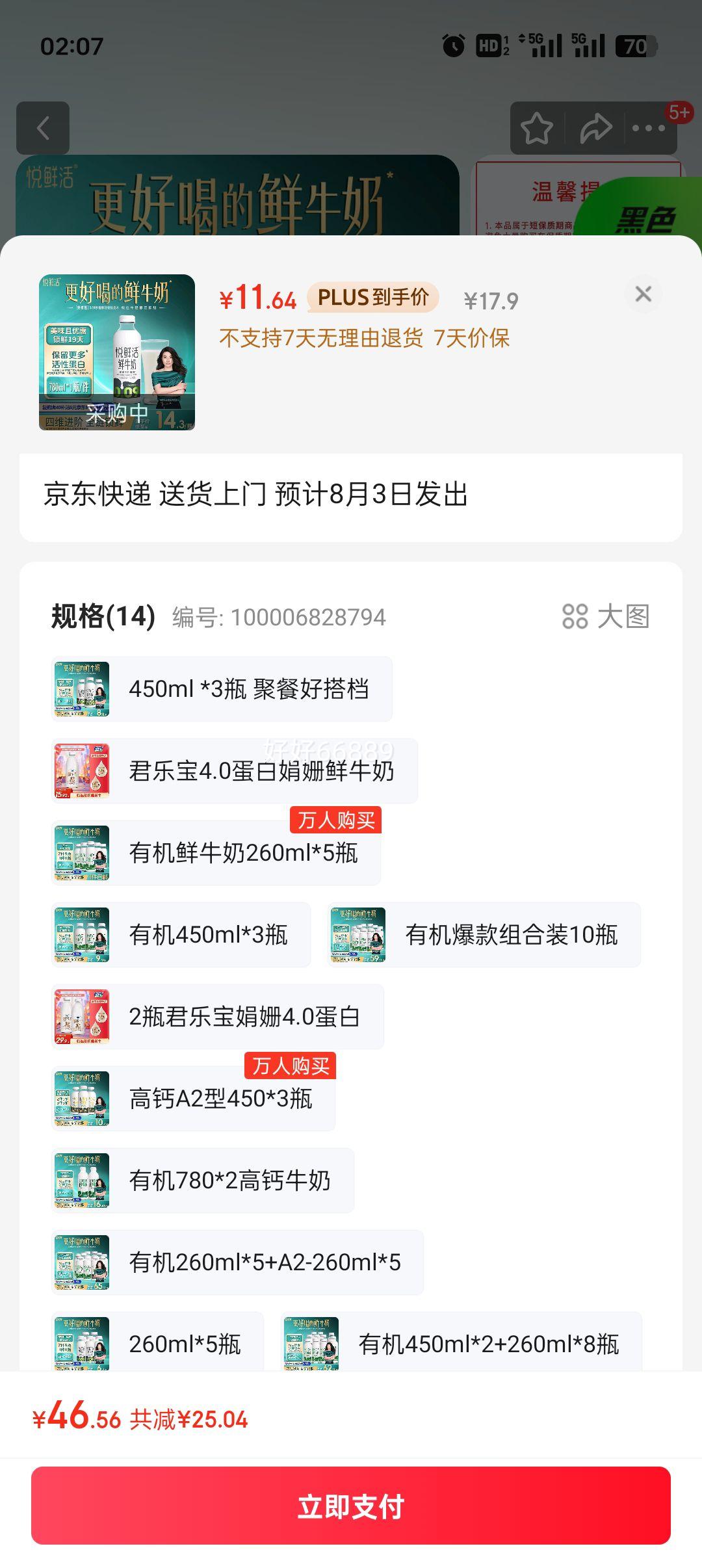This screenshot has height=1568, width=702.
Task: Choose 有机780*2高钙牛奶 option
Action: point(203,1181)
